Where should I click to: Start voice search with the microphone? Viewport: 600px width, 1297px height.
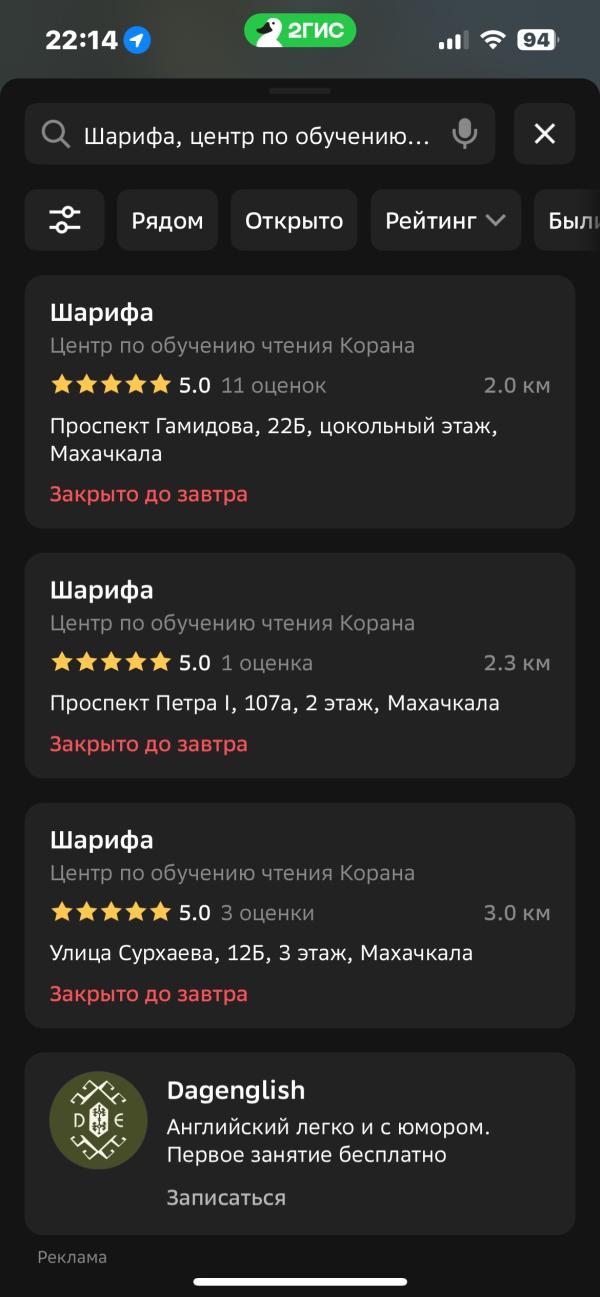tap(464, 134)
